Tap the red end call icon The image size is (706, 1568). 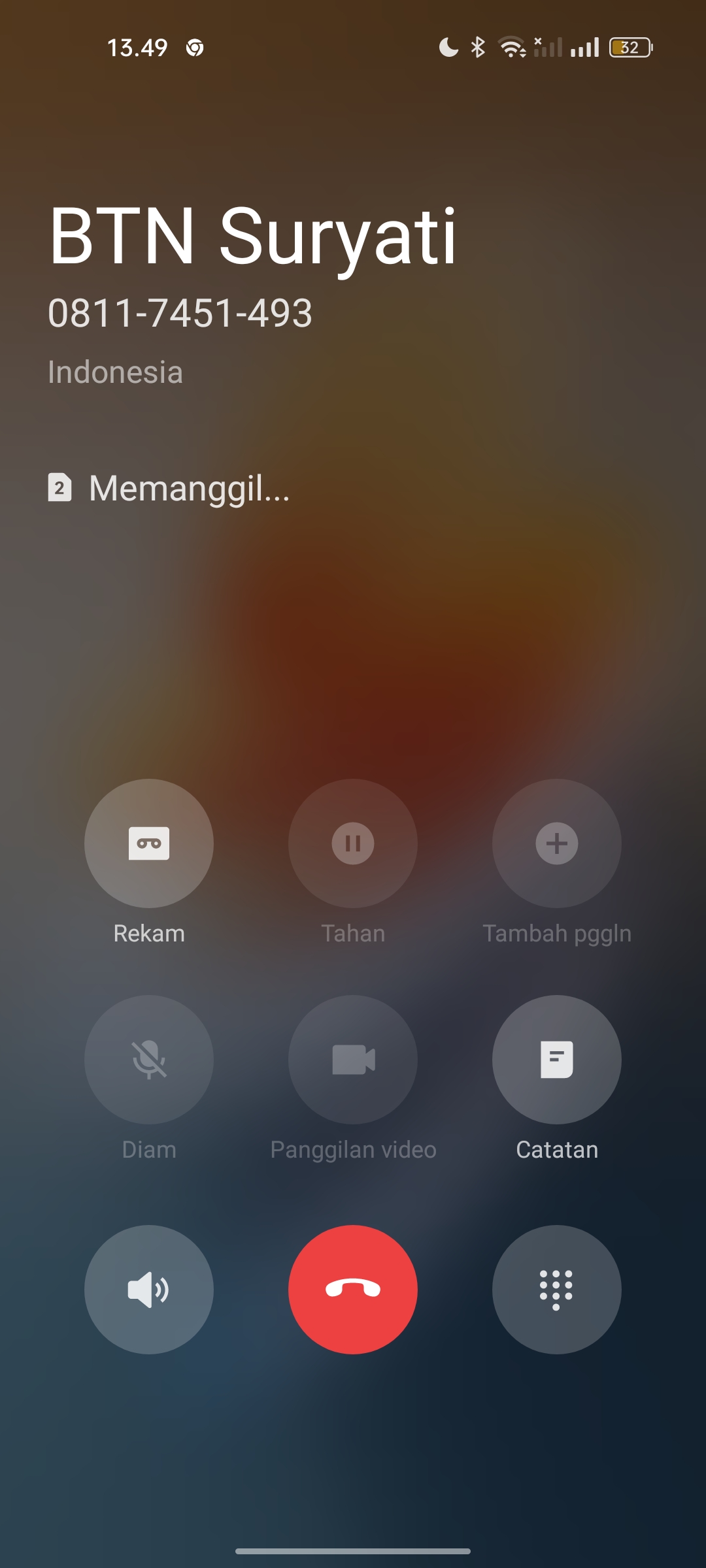click(x=353, y=1288)
